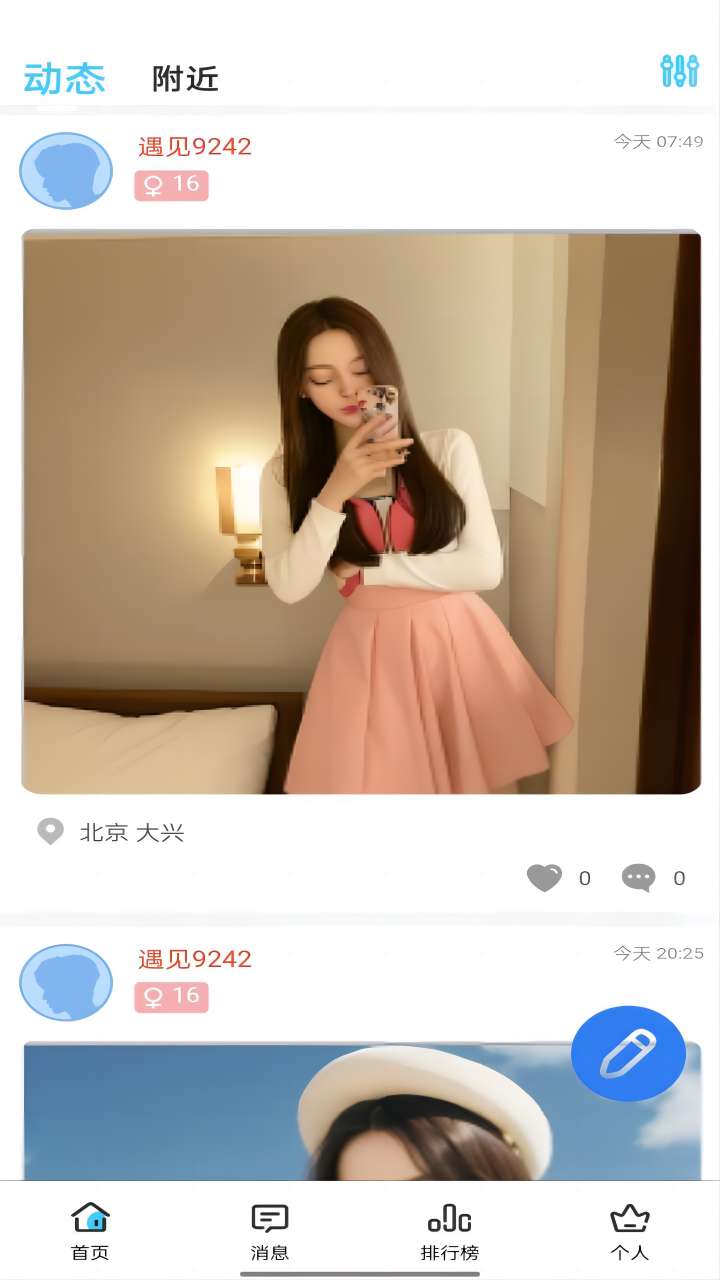Open the white hat photo post
The width and height of the screenshot is (720, 1280).
pos(300,1110)
